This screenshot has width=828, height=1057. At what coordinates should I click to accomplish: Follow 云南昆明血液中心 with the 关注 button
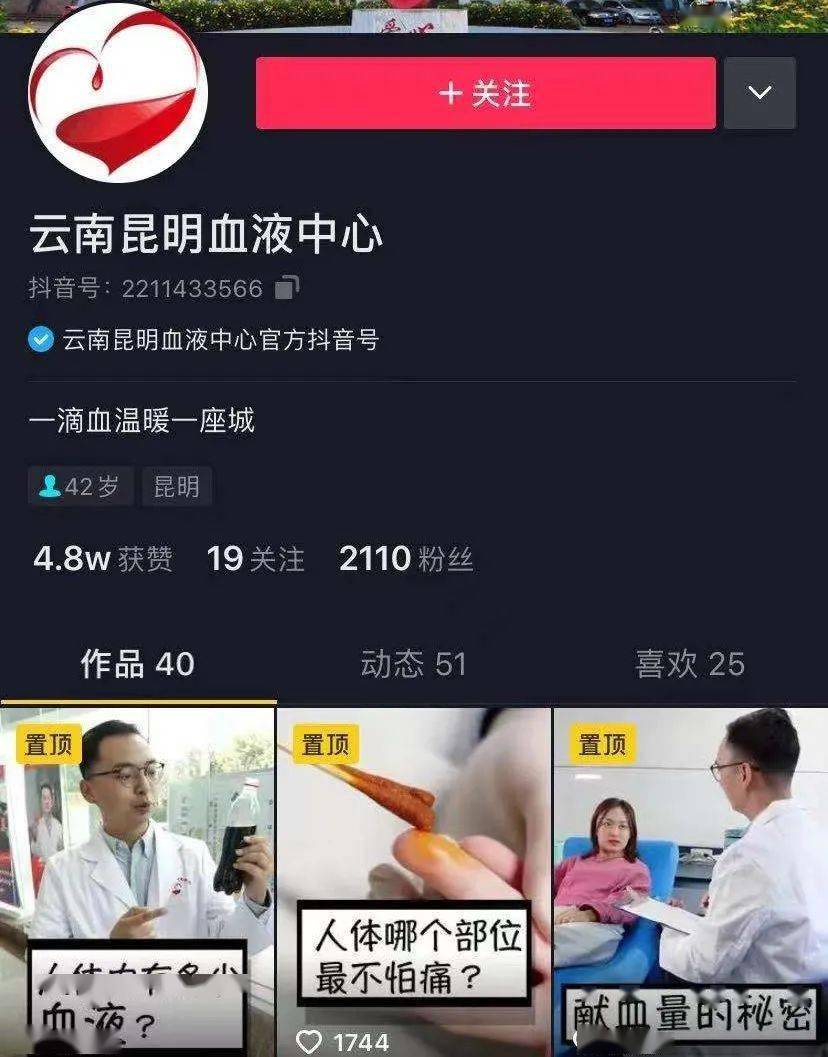pos(485,93)
